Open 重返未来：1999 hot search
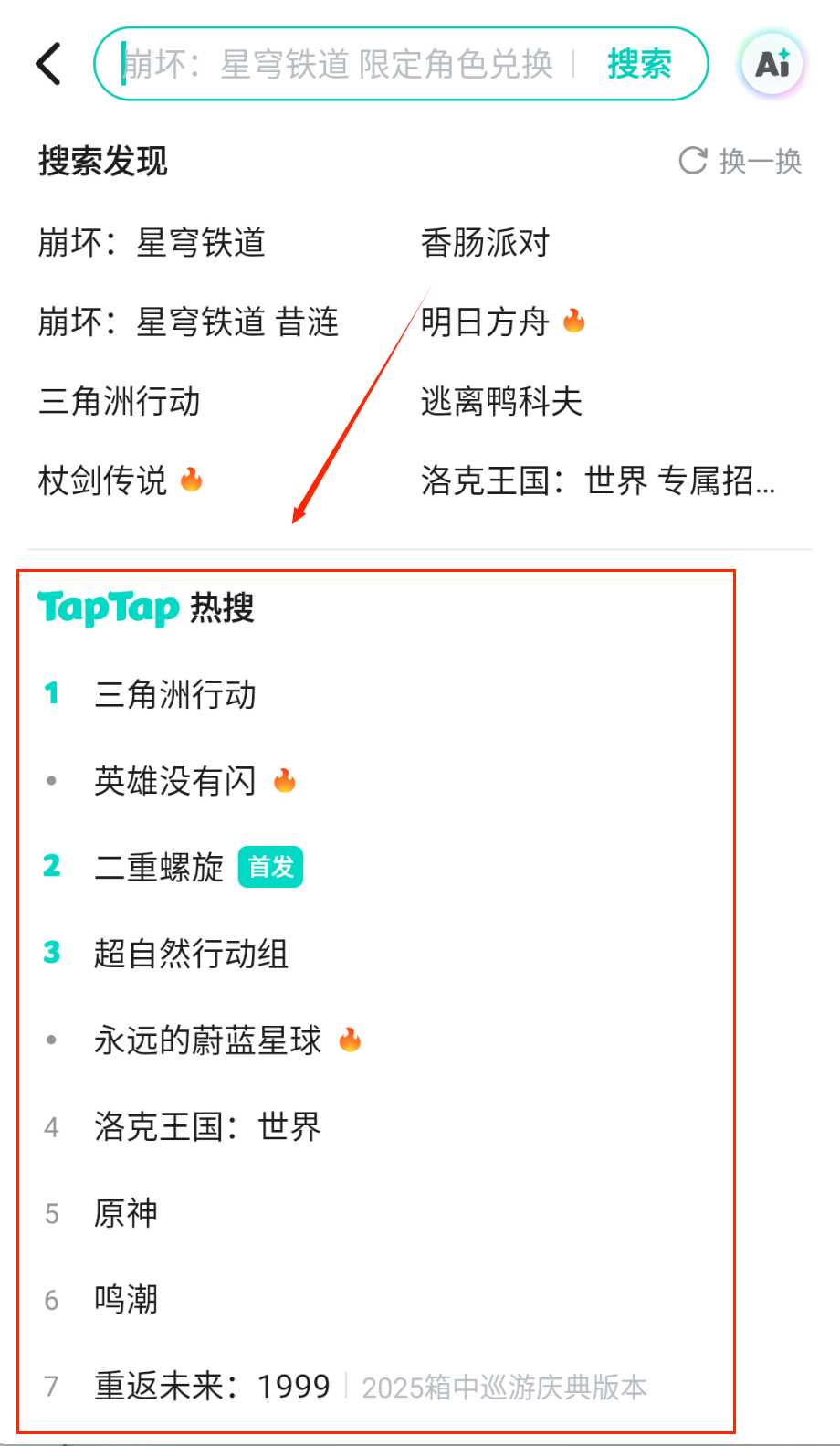Screen dimensions: 840x1446 point(212,1387)
